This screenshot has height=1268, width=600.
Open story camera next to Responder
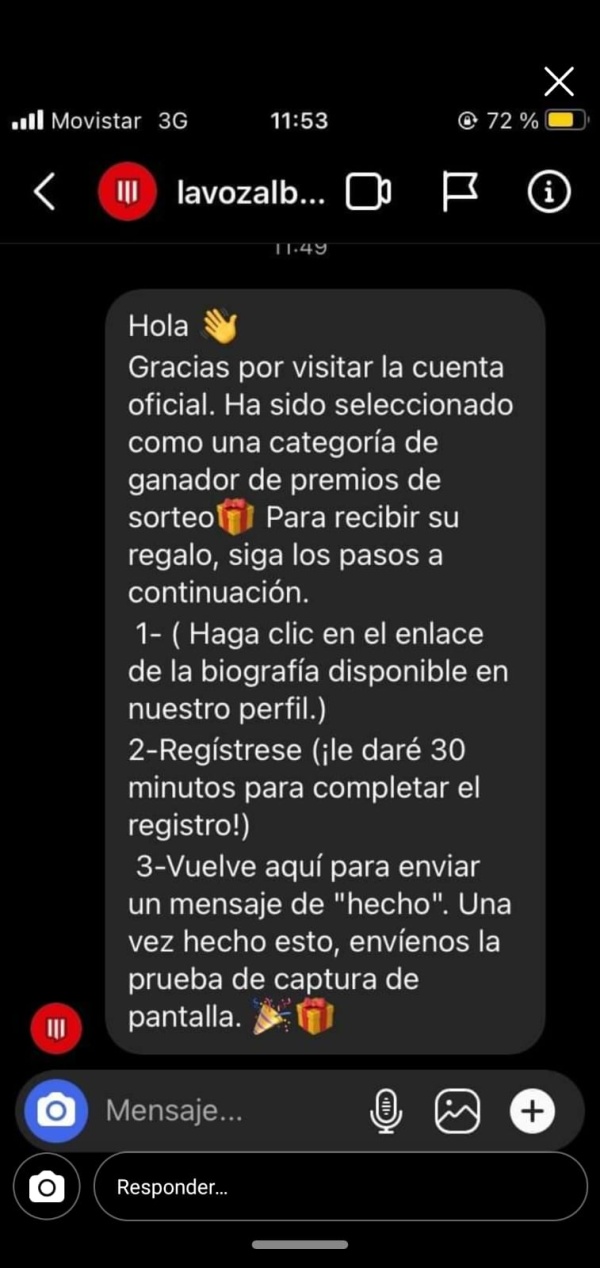tap(46, 1187)
